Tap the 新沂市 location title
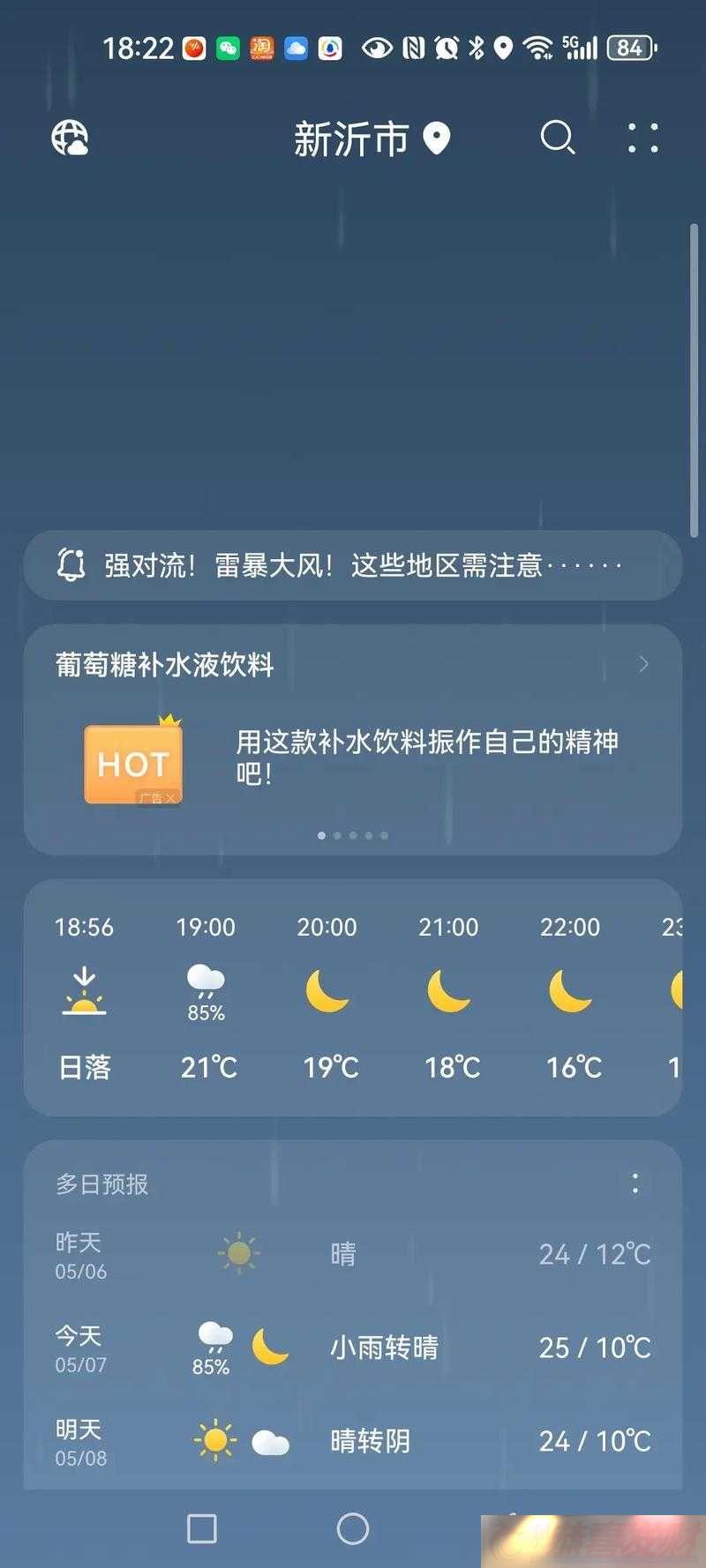The height and width of the screenshot is (1568, 706). pyautogui.click(x=351, y=138)
